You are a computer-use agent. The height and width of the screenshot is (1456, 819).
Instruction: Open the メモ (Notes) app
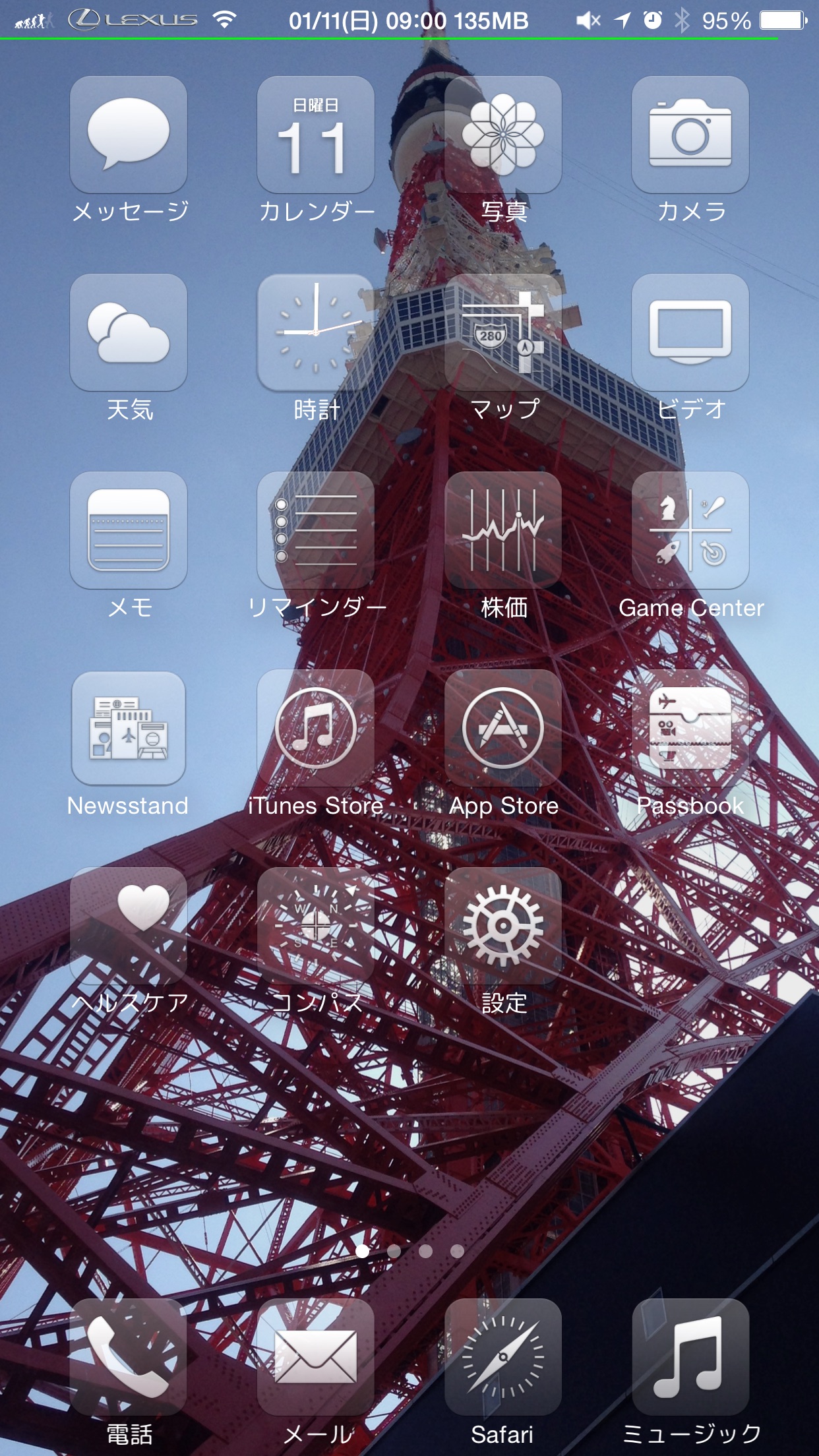129,530
